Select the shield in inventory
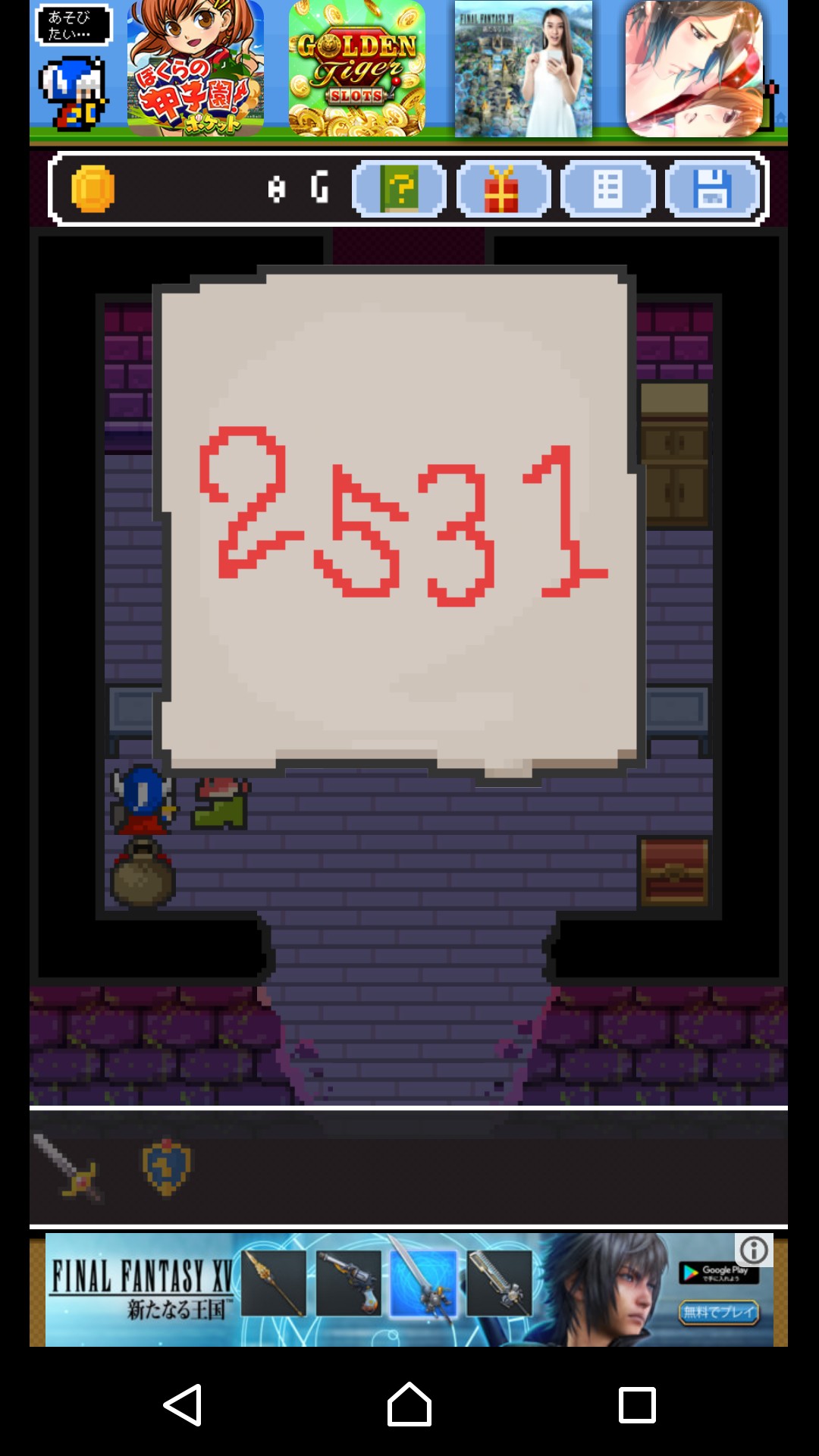This screenshot has width=819, height=1456. click(167, 1166)
